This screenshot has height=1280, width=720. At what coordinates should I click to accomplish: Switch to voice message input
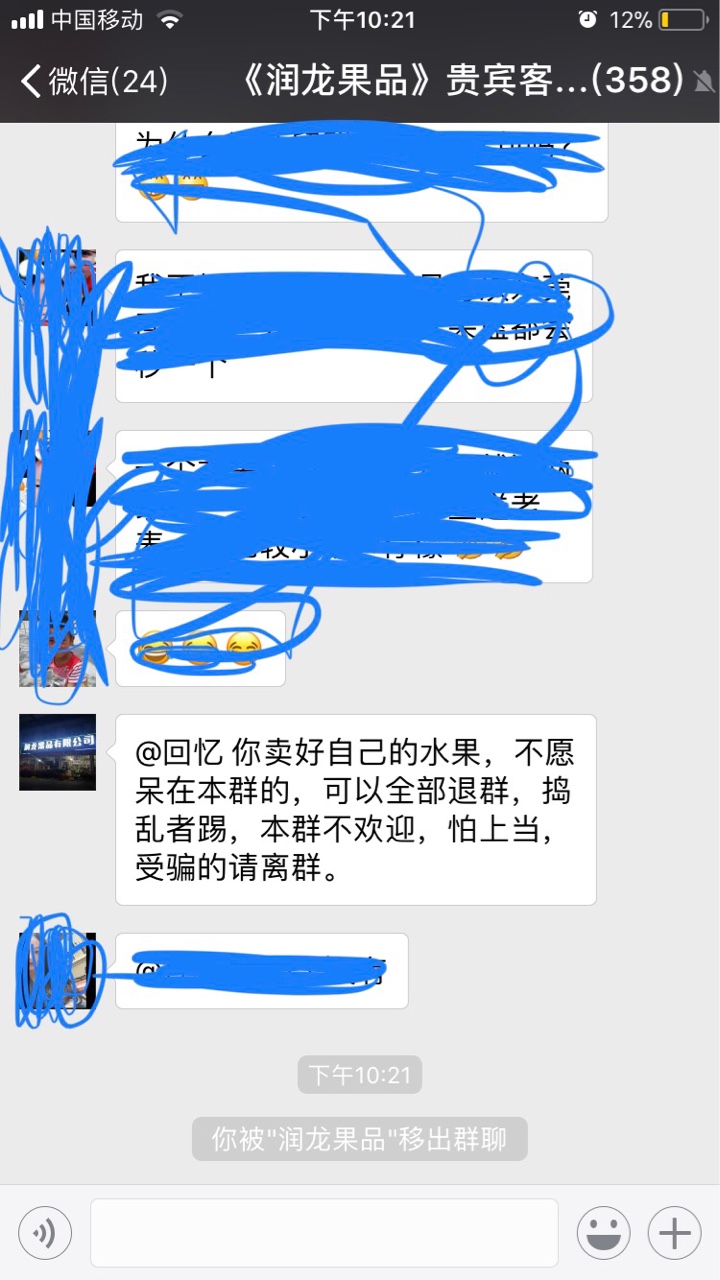45,1233
